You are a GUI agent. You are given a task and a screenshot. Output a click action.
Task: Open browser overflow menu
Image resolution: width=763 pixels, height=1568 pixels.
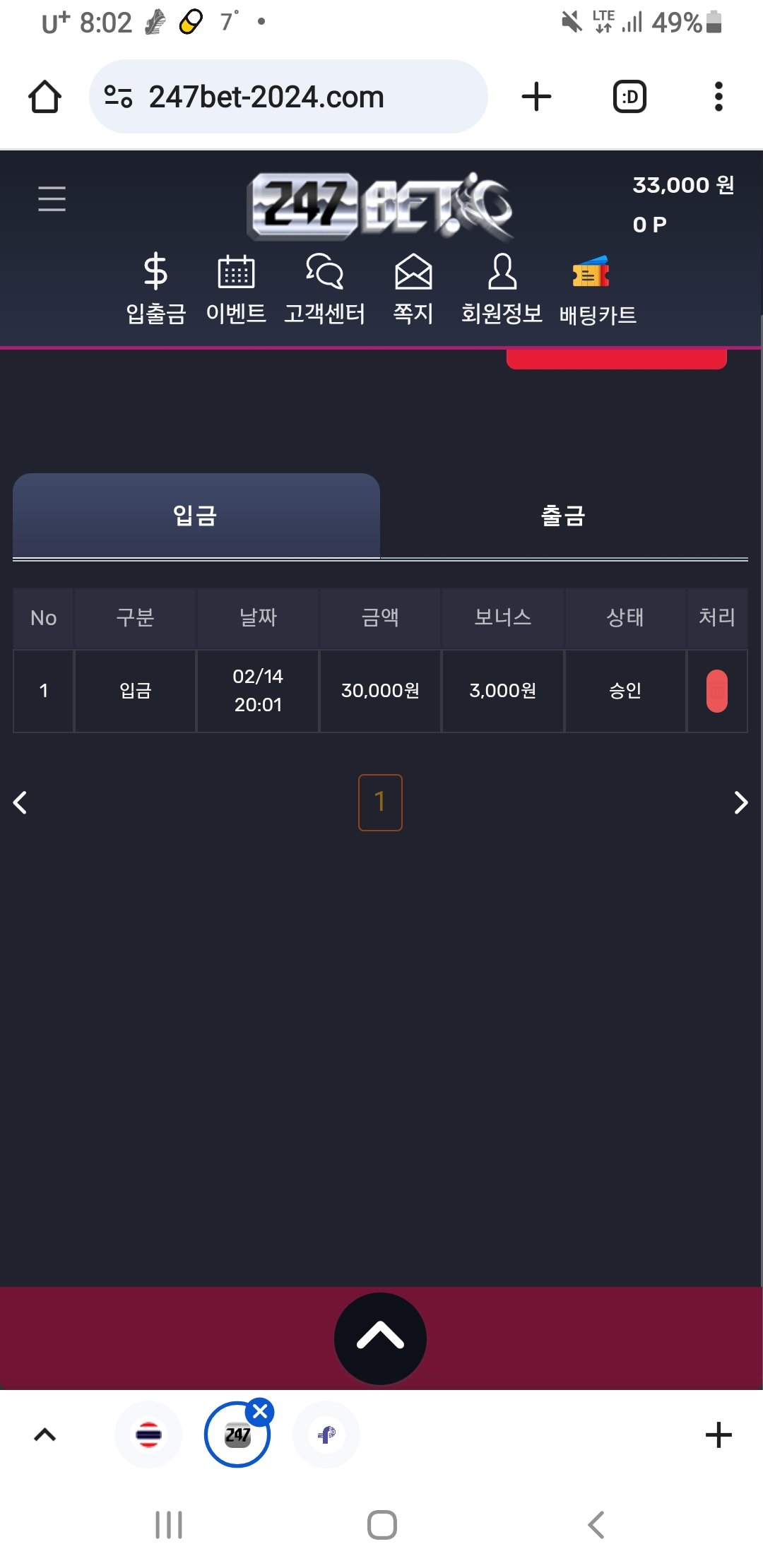tap(718, 97)
